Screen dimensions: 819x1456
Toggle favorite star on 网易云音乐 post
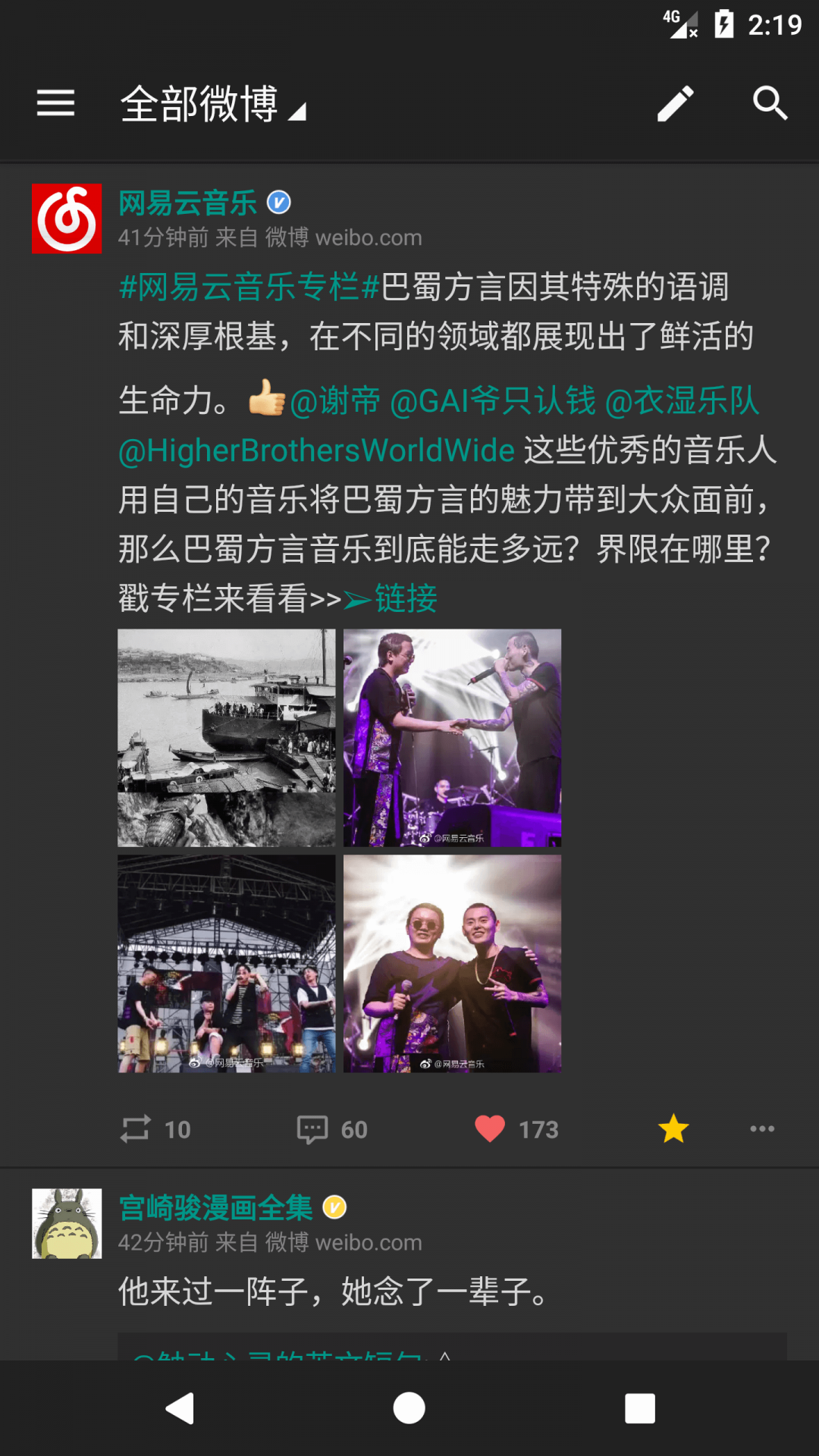[673, 1129]
